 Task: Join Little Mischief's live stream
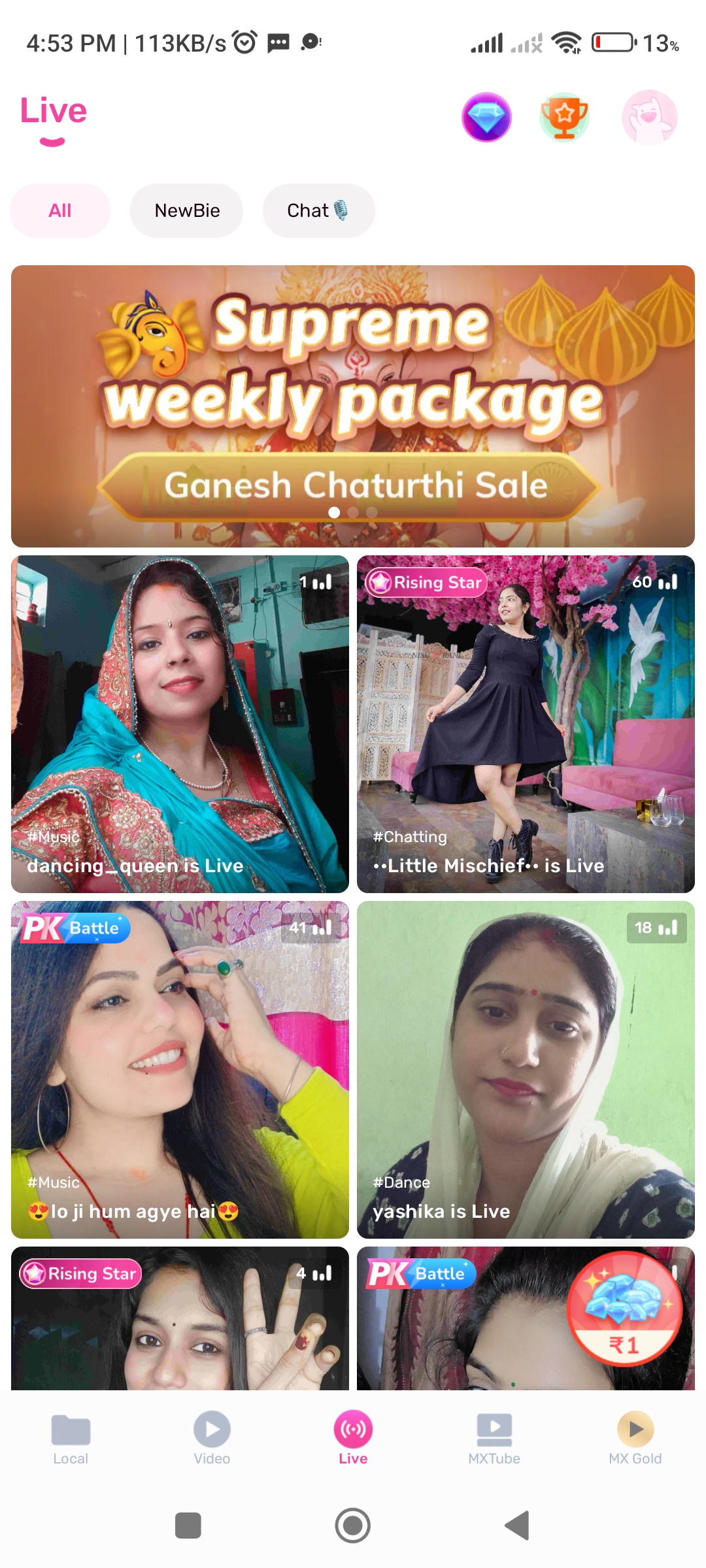tap(526, 724)
